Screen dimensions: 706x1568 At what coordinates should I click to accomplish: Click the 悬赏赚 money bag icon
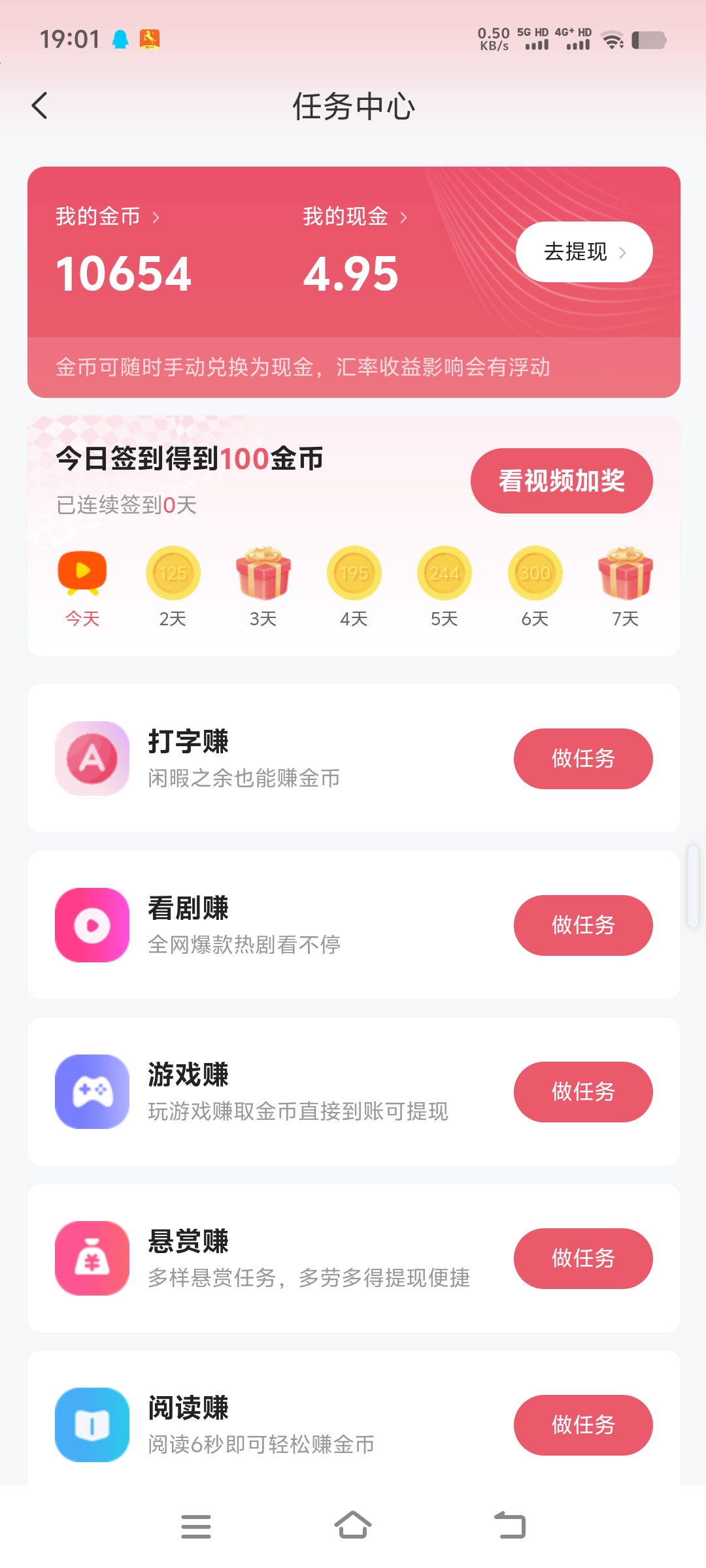[x=92, y=1258]
